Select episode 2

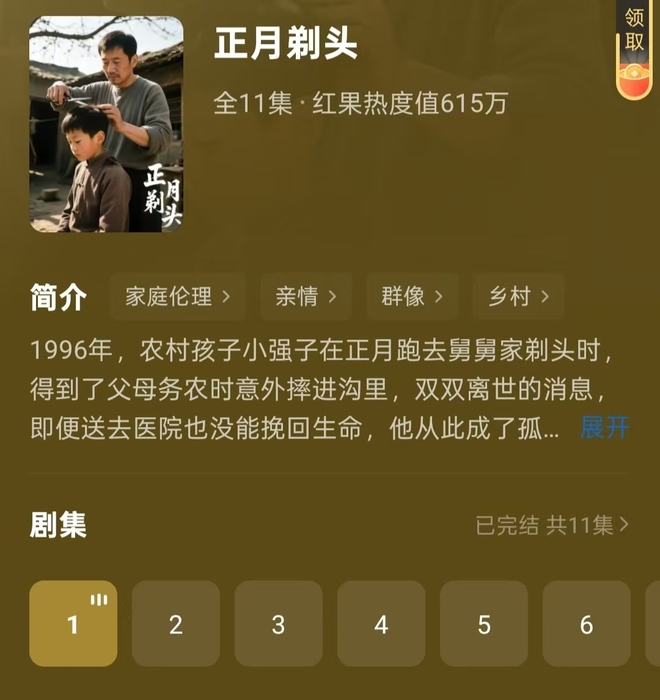coord(176,624)
